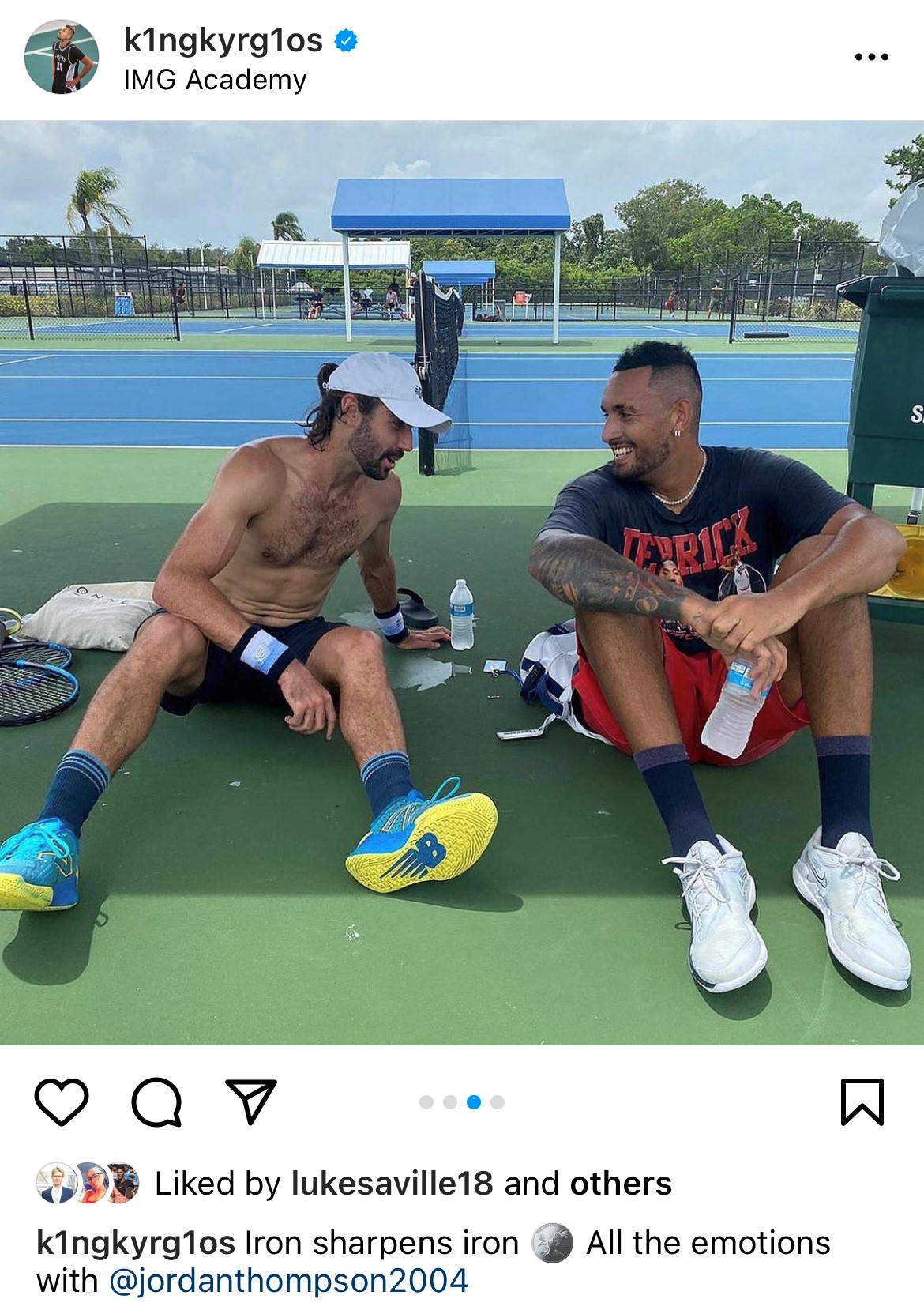The image size is (924, 1314).
Task: Share this post
Action: 251,1101
